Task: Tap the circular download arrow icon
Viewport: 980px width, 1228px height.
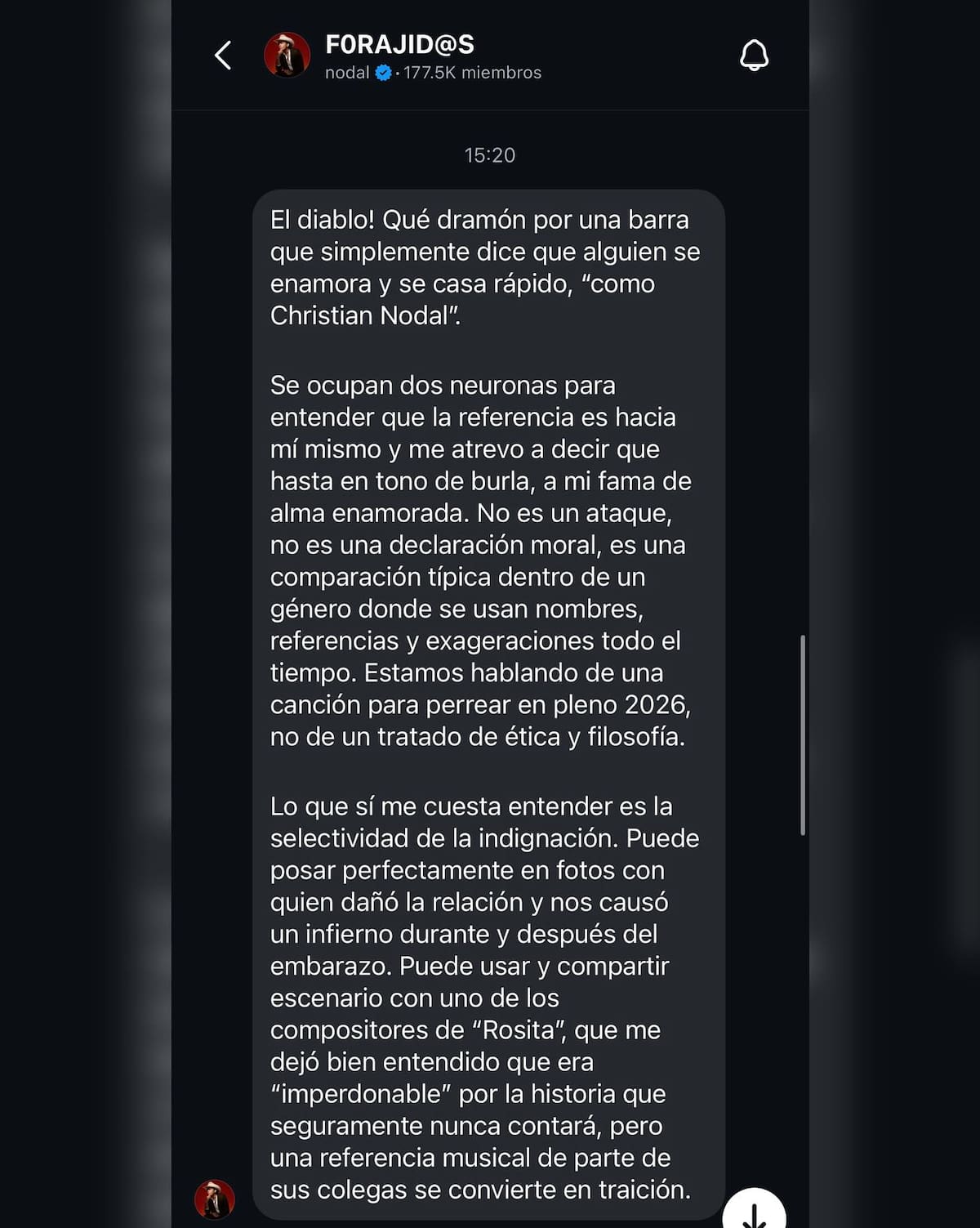Action: 754,1211
